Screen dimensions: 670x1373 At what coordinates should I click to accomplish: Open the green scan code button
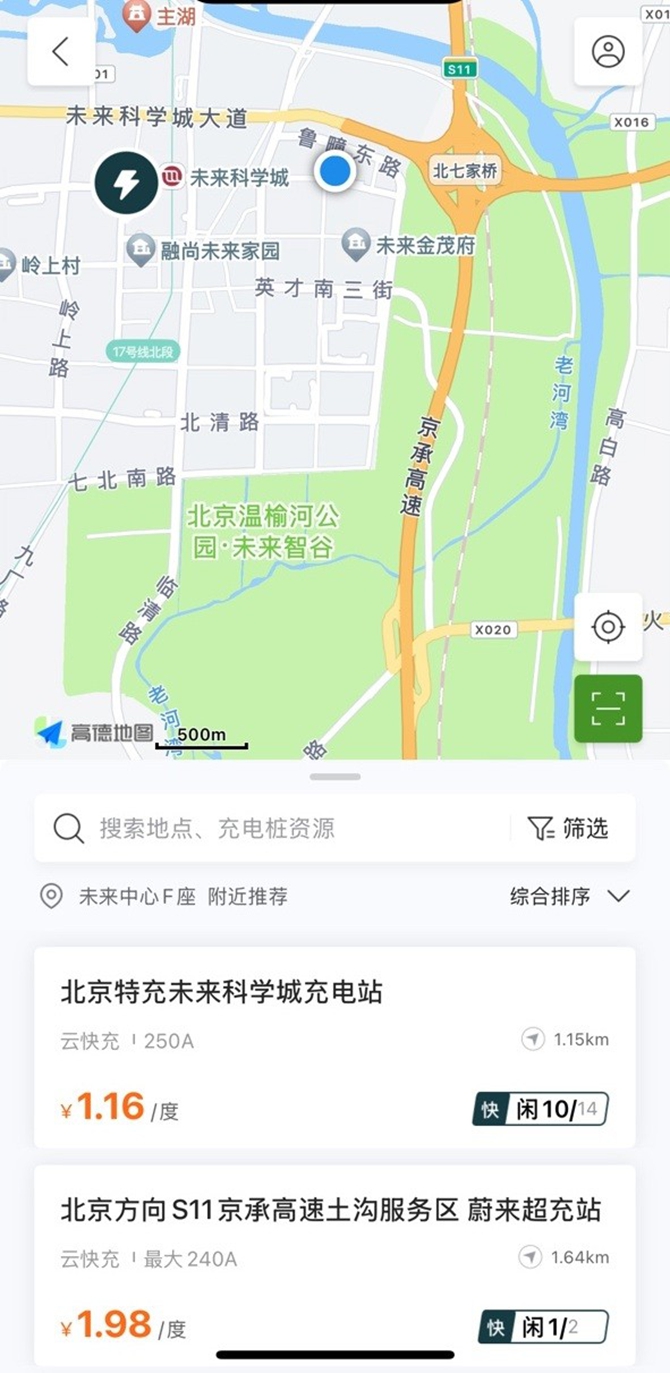608,708
